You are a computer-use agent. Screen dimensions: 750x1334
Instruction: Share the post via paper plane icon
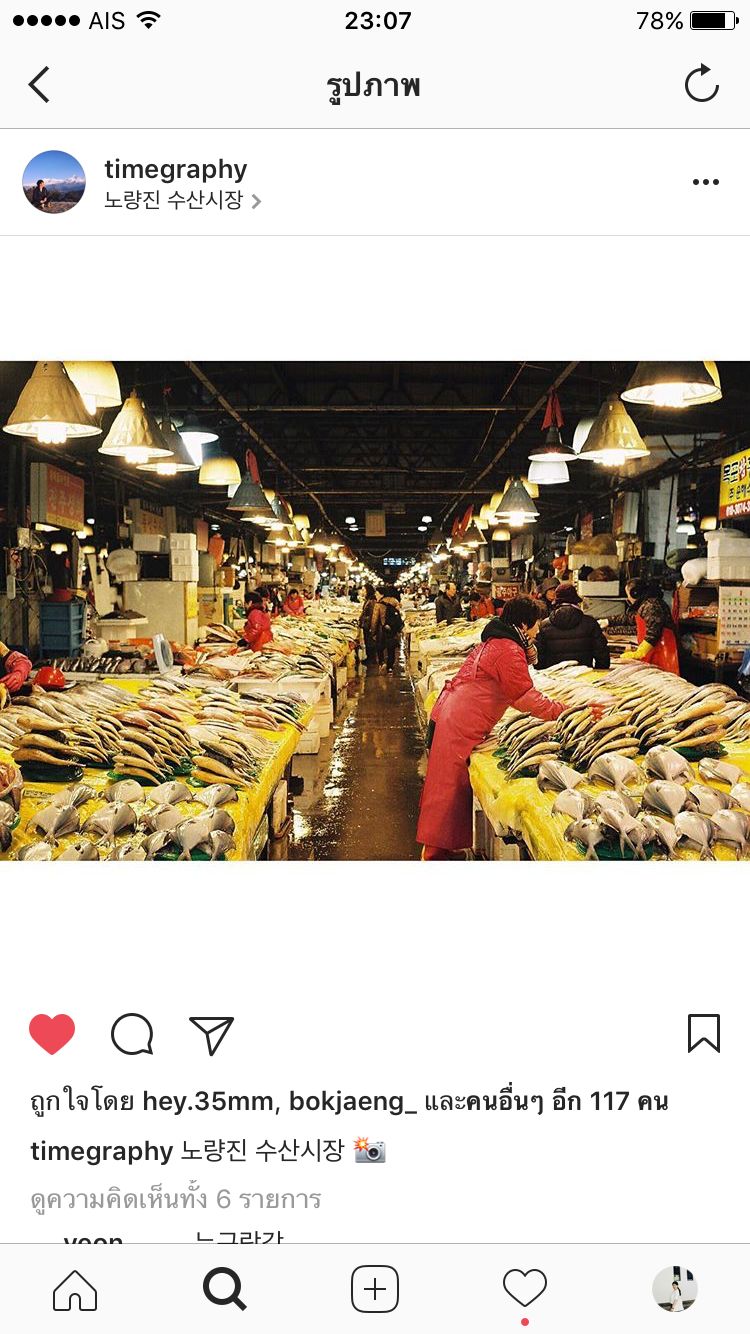[x=211, y=1035]
